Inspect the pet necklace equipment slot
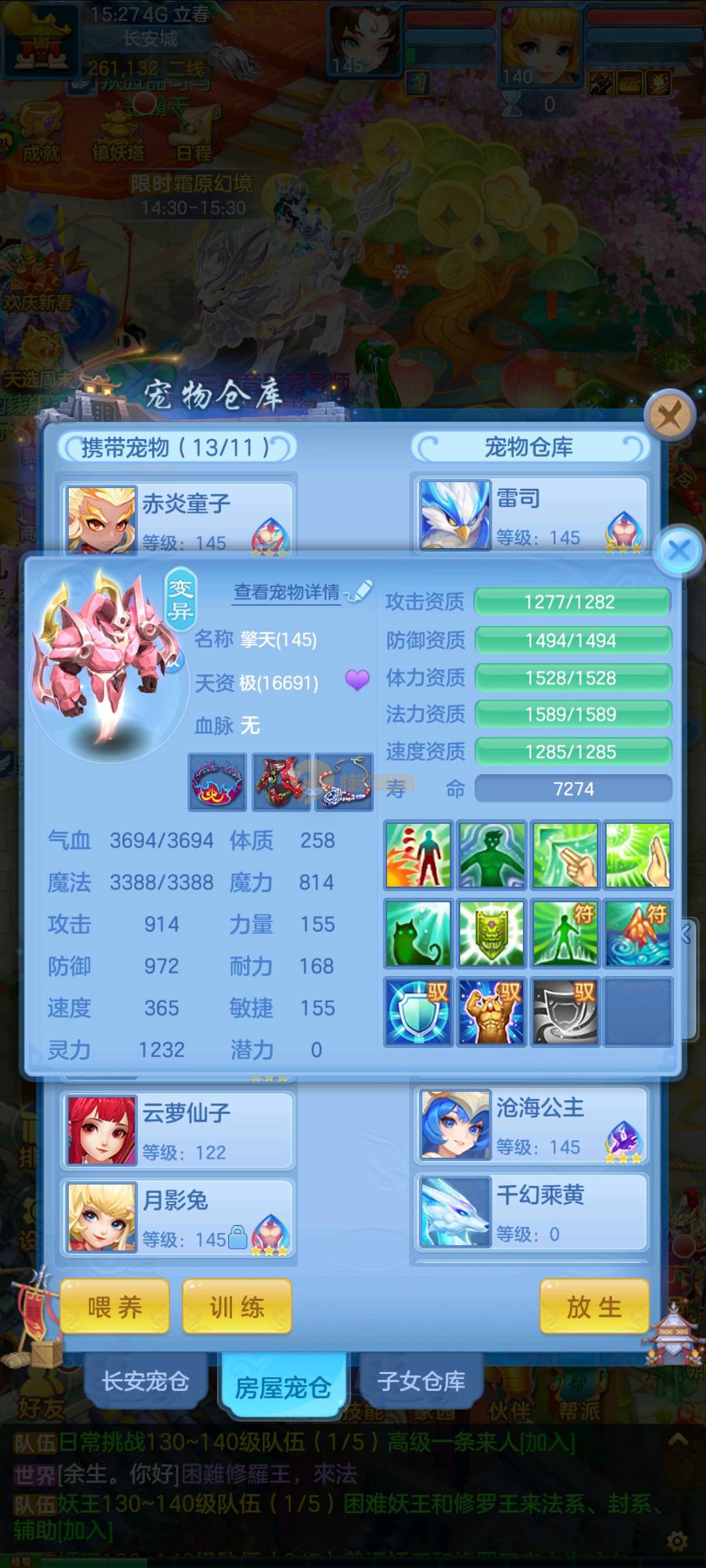The image size is (706, 1568). [x=345, y=782]
